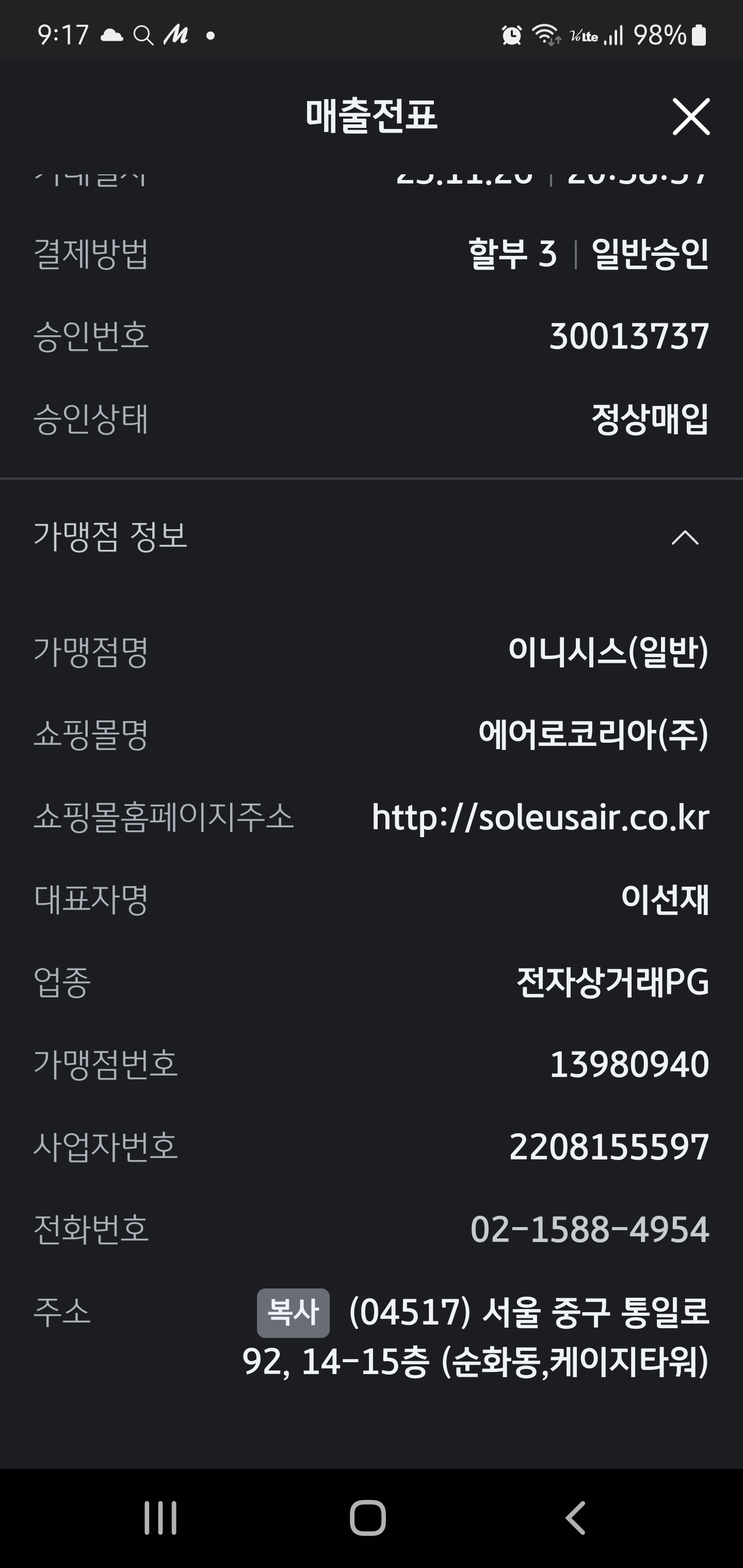Collapse the 가맹점 정보 section
Screen dimensions: 743x1568
click(685, 537)
